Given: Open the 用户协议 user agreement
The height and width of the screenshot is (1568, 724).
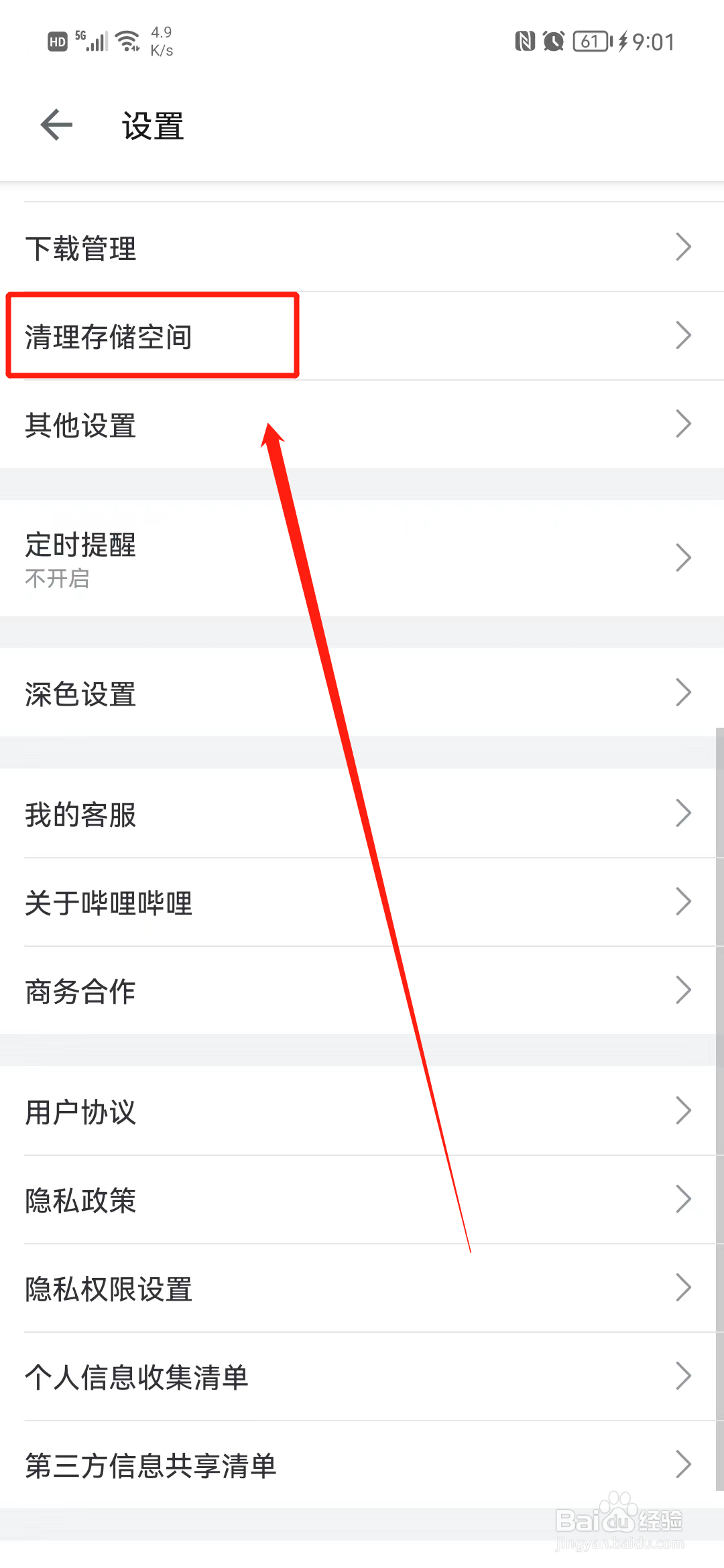Looking at the screenshot, I should [362, 1111].
